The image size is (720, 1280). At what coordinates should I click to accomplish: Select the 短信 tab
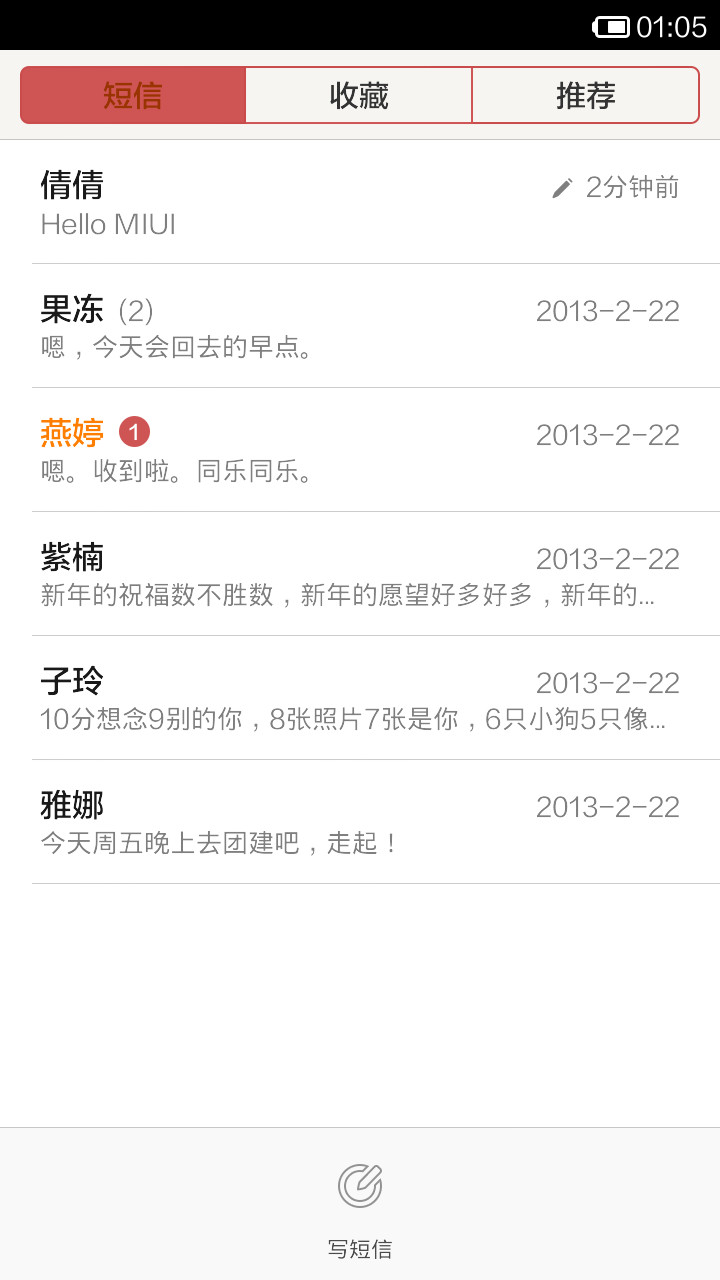[133, 95]
